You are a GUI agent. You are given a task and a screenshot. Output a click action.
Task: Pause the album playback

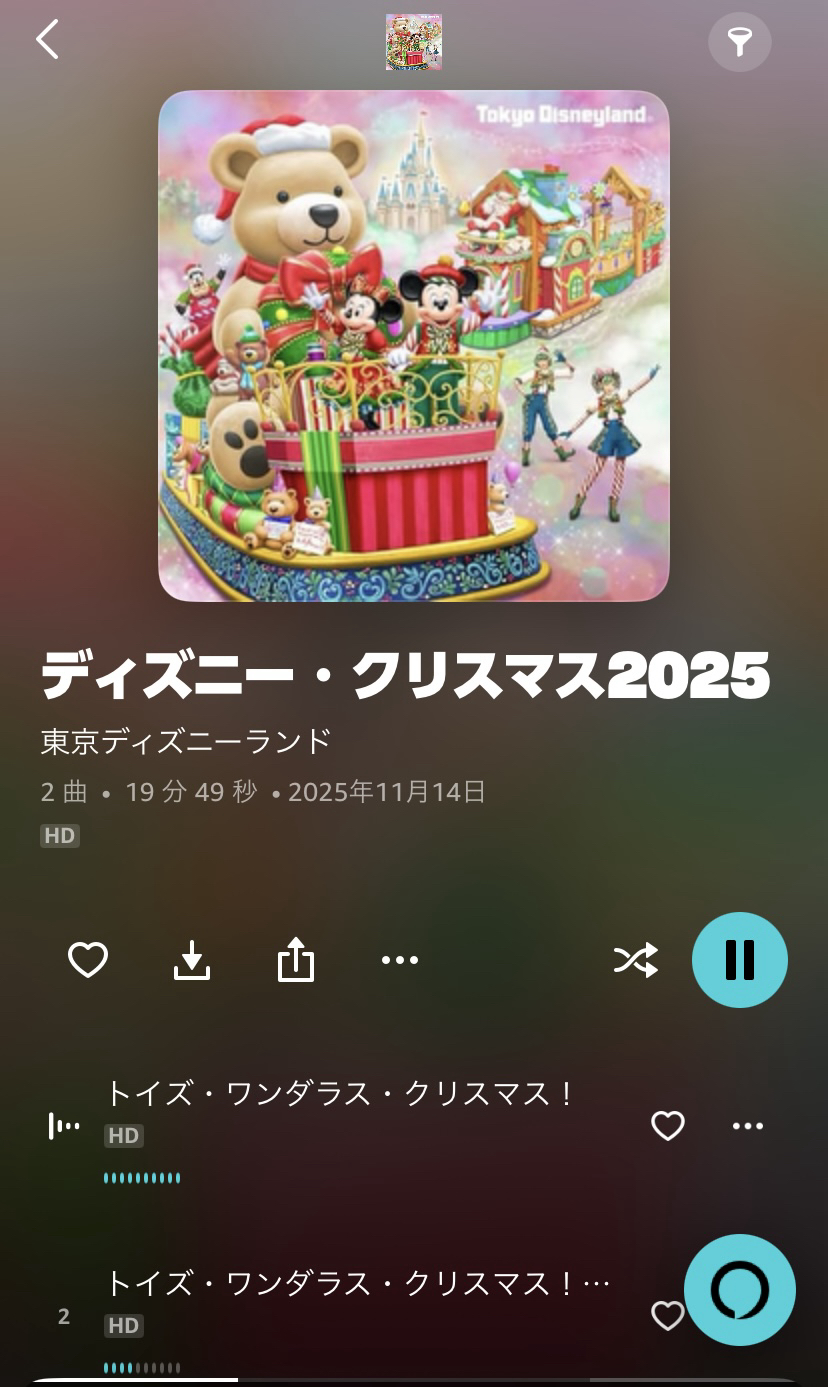point(739,960)
